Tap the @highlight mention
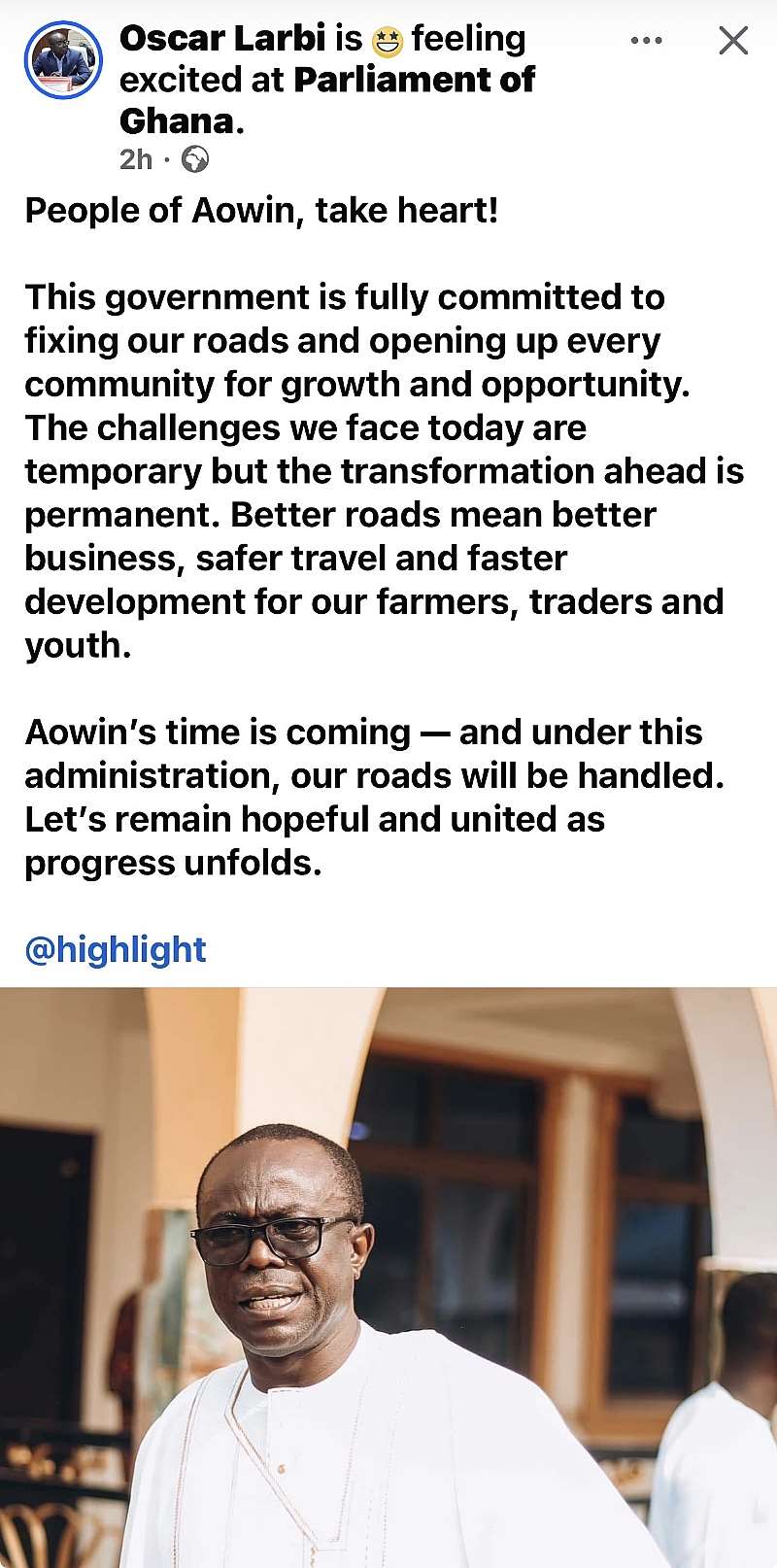Image resolution: width=777 pixels, height=1568 pixels. point(116,949)
